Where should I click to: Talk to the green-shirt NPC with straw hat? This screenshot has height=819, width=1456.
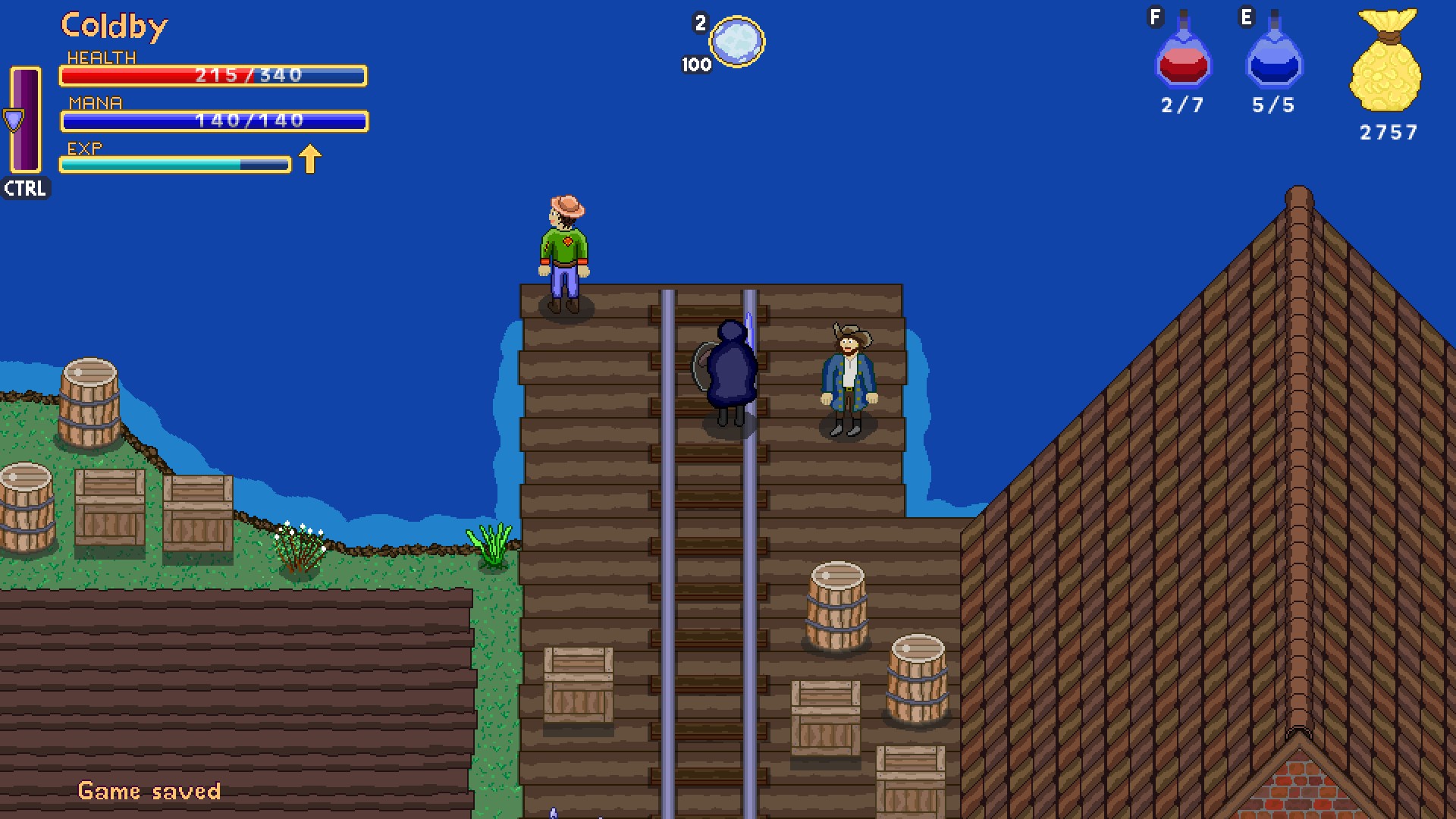tap(564, 254)
